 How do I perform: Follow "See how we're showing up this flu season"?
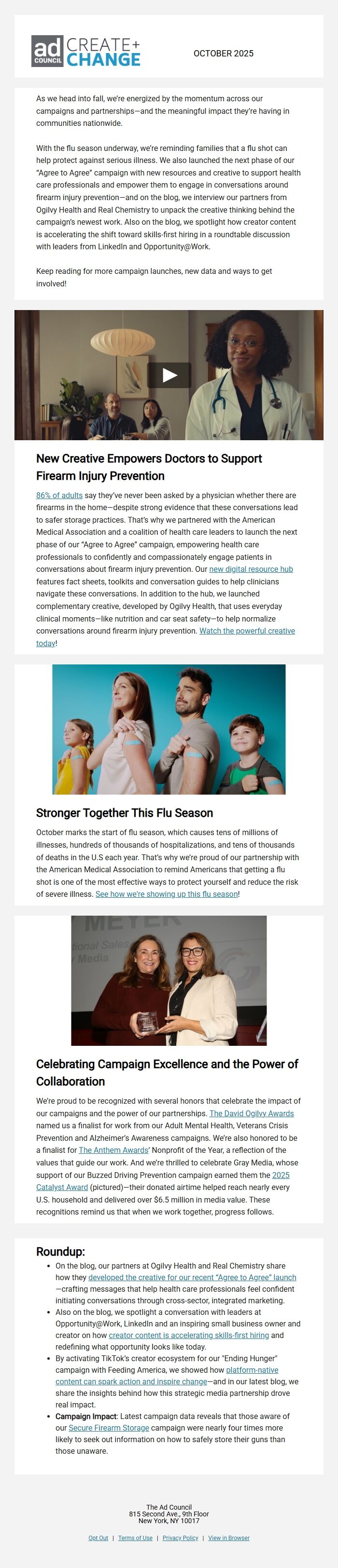(x=167, y=894)
